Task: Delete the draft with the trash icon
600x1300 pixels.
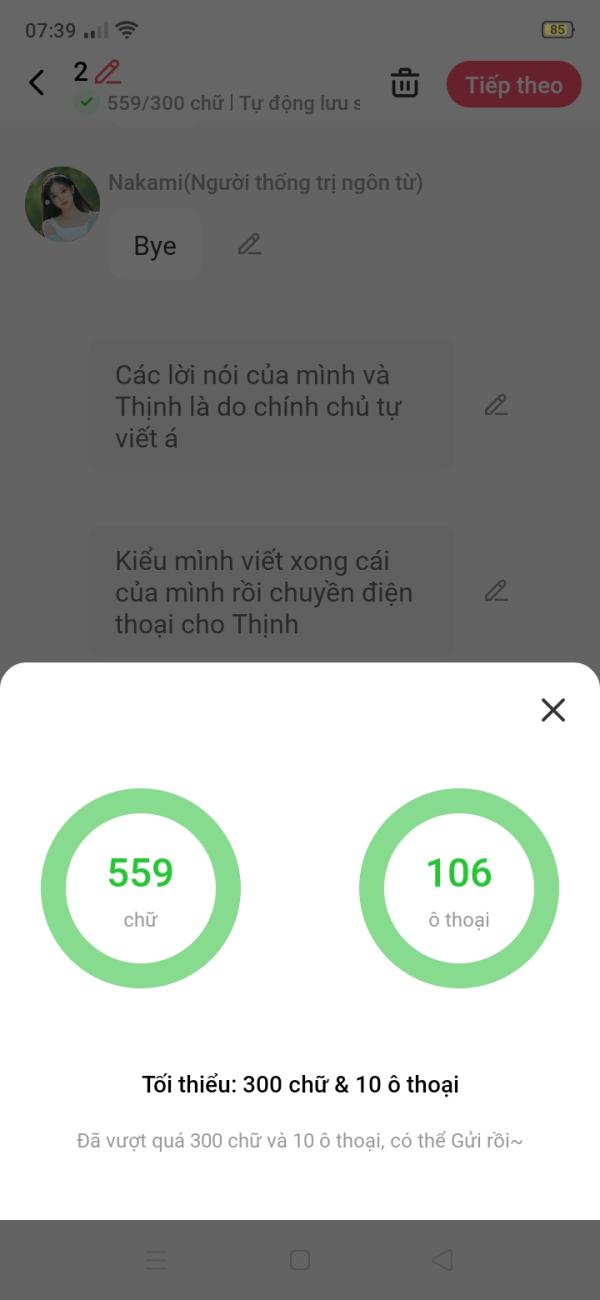Action: tap(405, 83)
